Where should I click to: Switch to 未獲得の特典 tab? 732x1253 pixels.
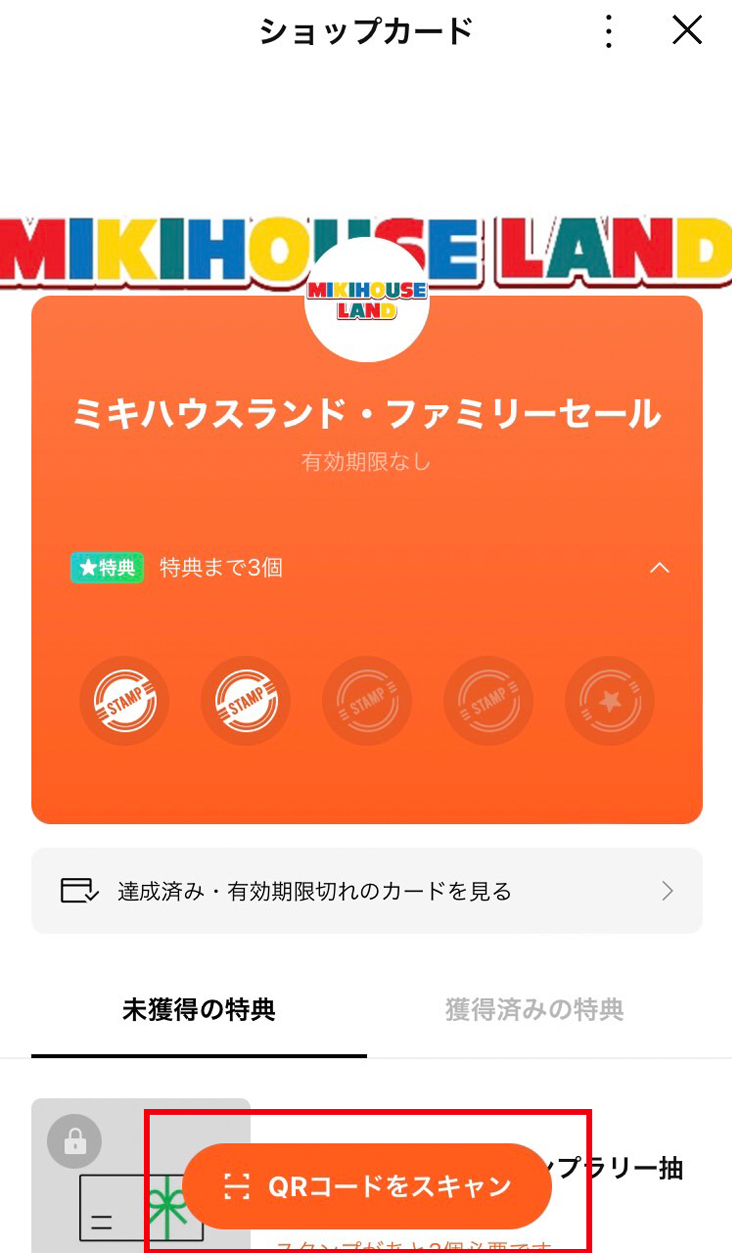199,1010
